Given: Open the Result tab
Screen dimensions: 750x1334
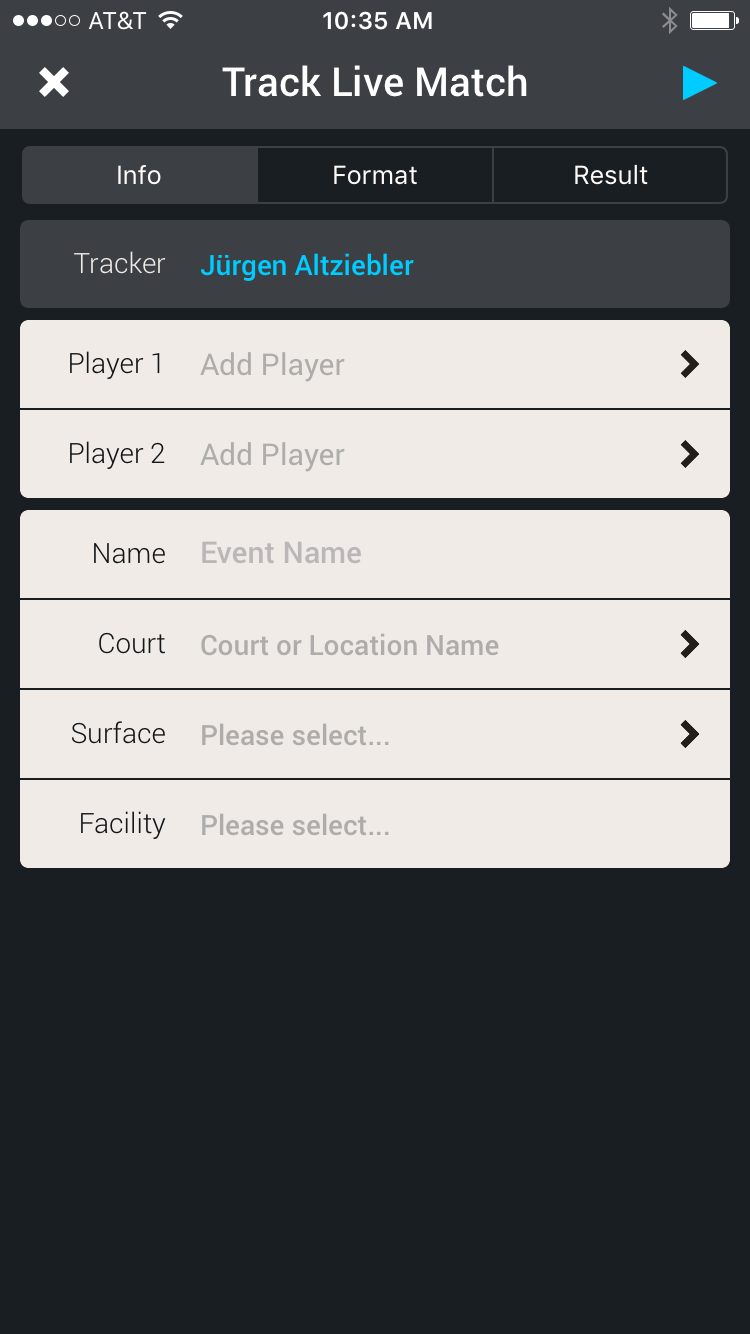Looking at the screenshot, I should [610, 175].
